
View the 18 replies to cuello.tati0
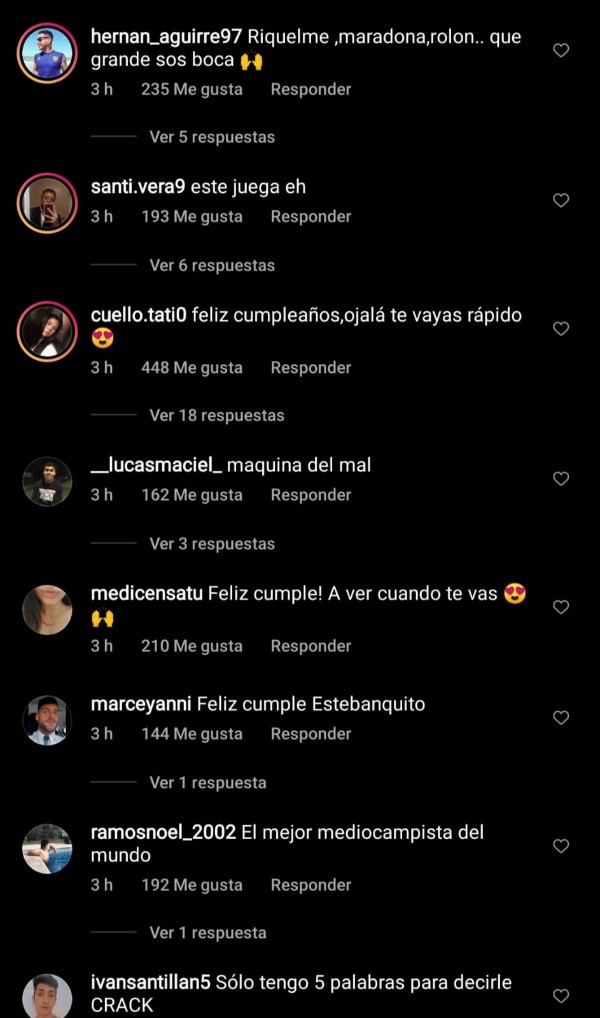217,415
